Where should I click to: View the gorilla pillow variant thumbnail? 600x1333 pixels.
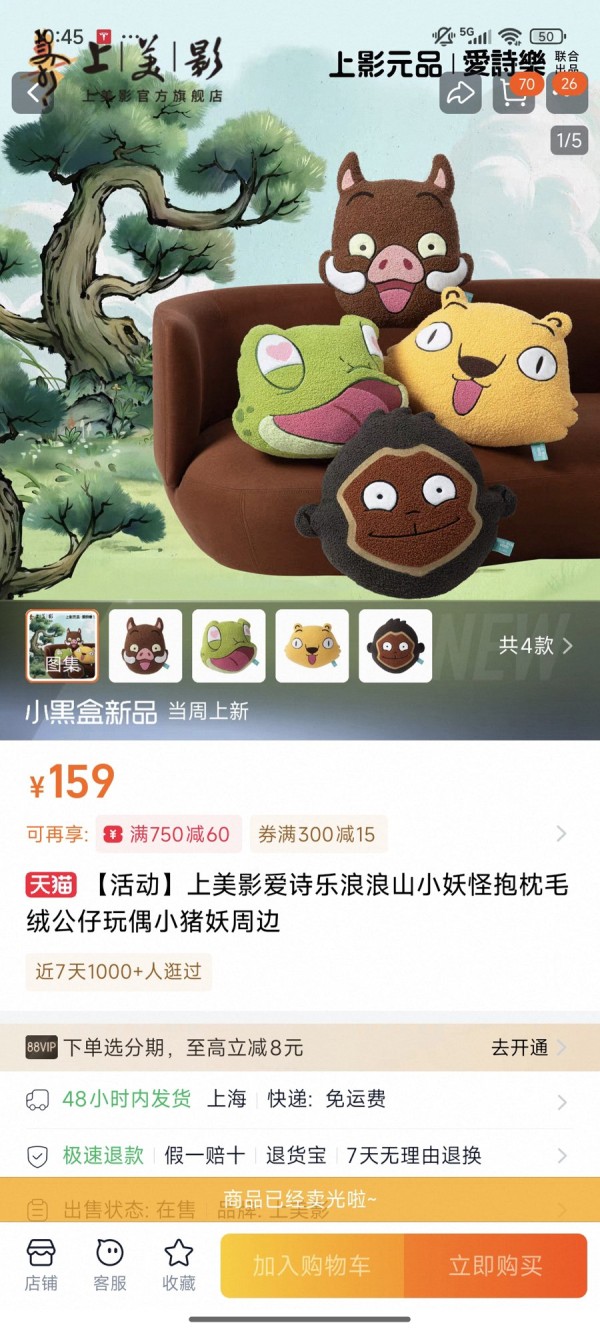click(x=395, y=645)
